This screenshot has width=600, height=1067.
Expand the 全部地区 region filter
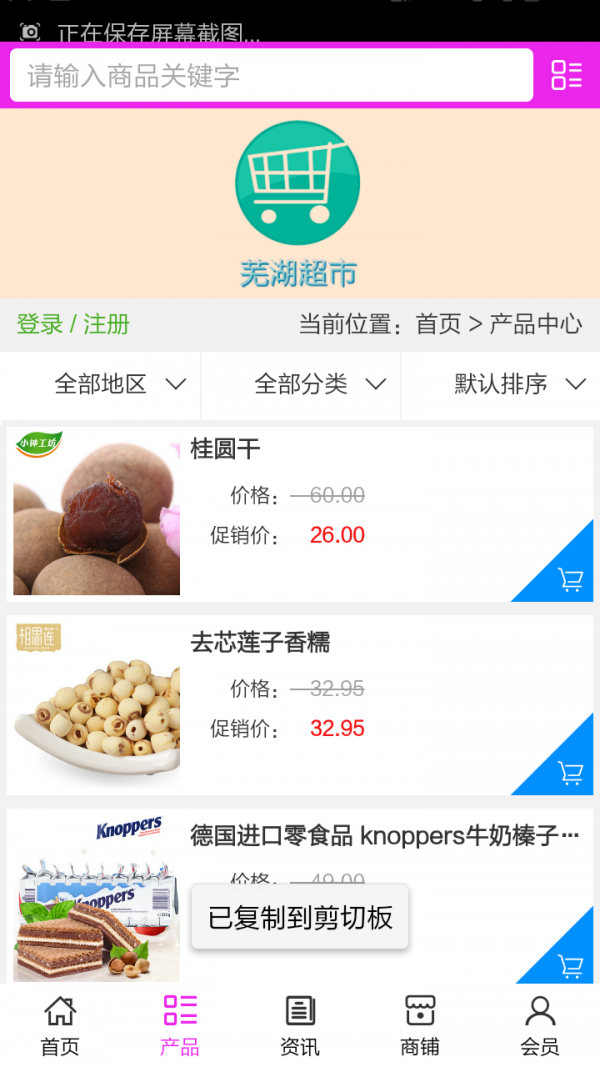point(120,384)
